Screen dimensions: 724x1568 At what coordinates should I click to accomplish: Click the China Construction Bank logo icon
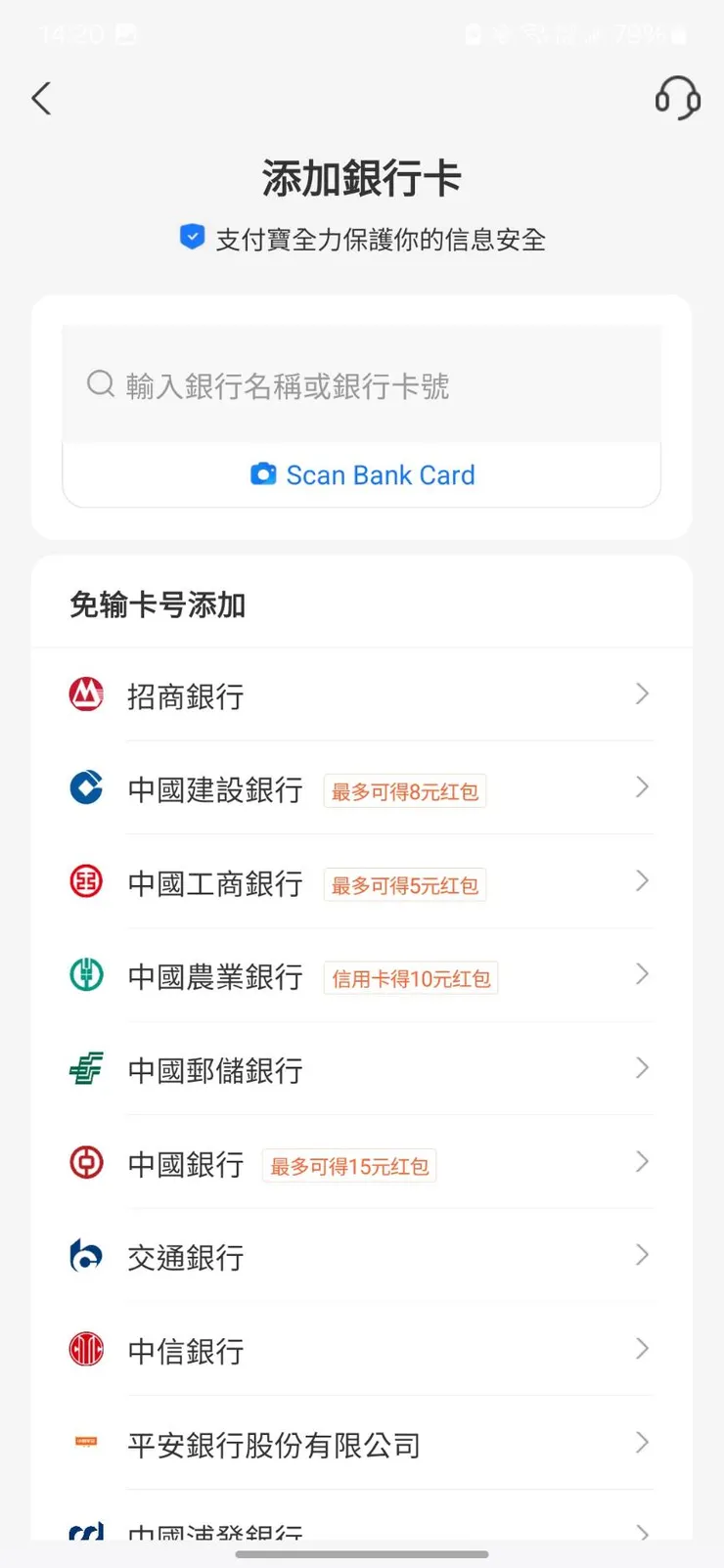(85, 788)
